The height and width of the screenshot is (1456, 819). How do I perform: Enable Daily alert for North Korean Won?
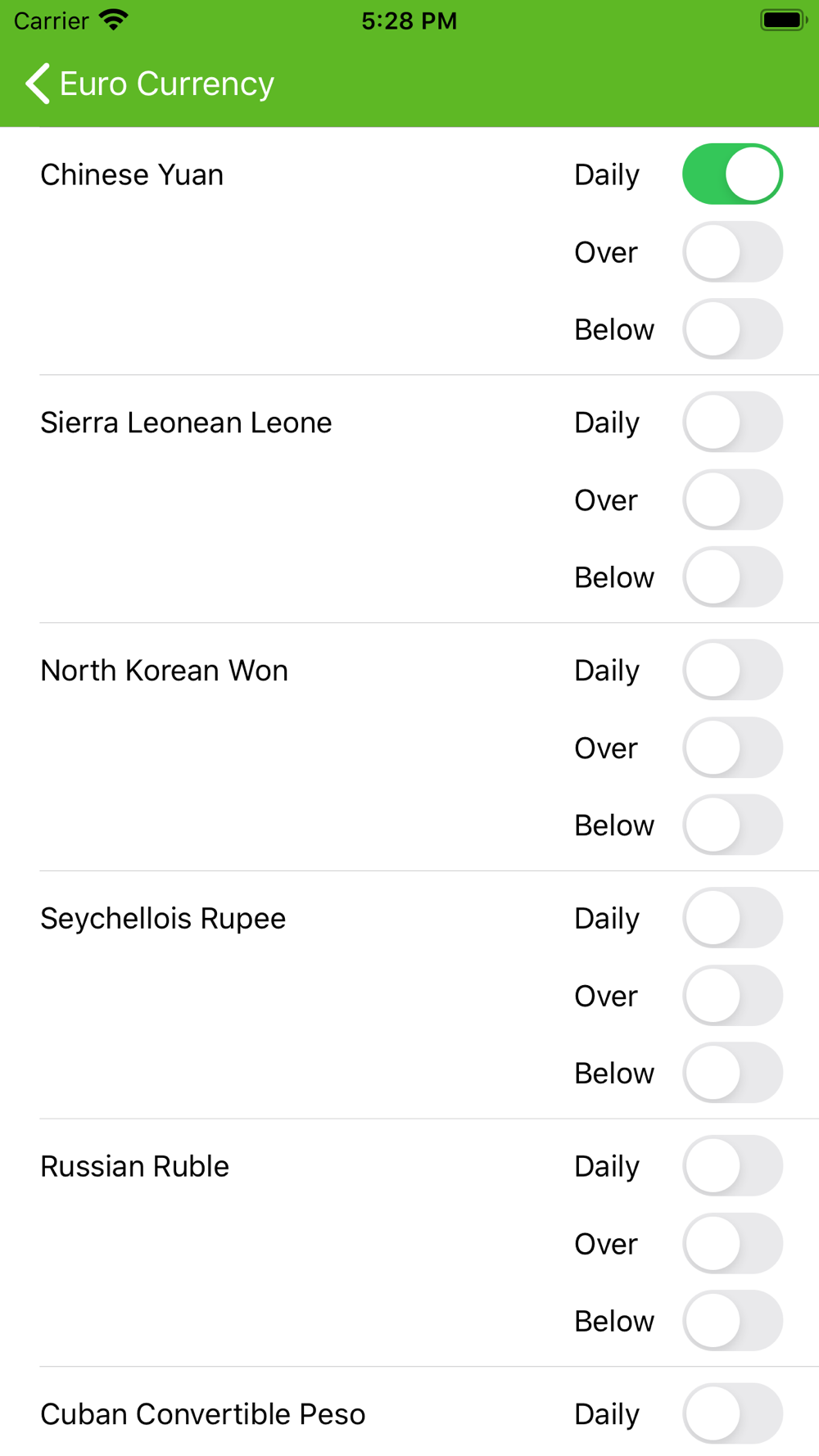coord(733,671)
